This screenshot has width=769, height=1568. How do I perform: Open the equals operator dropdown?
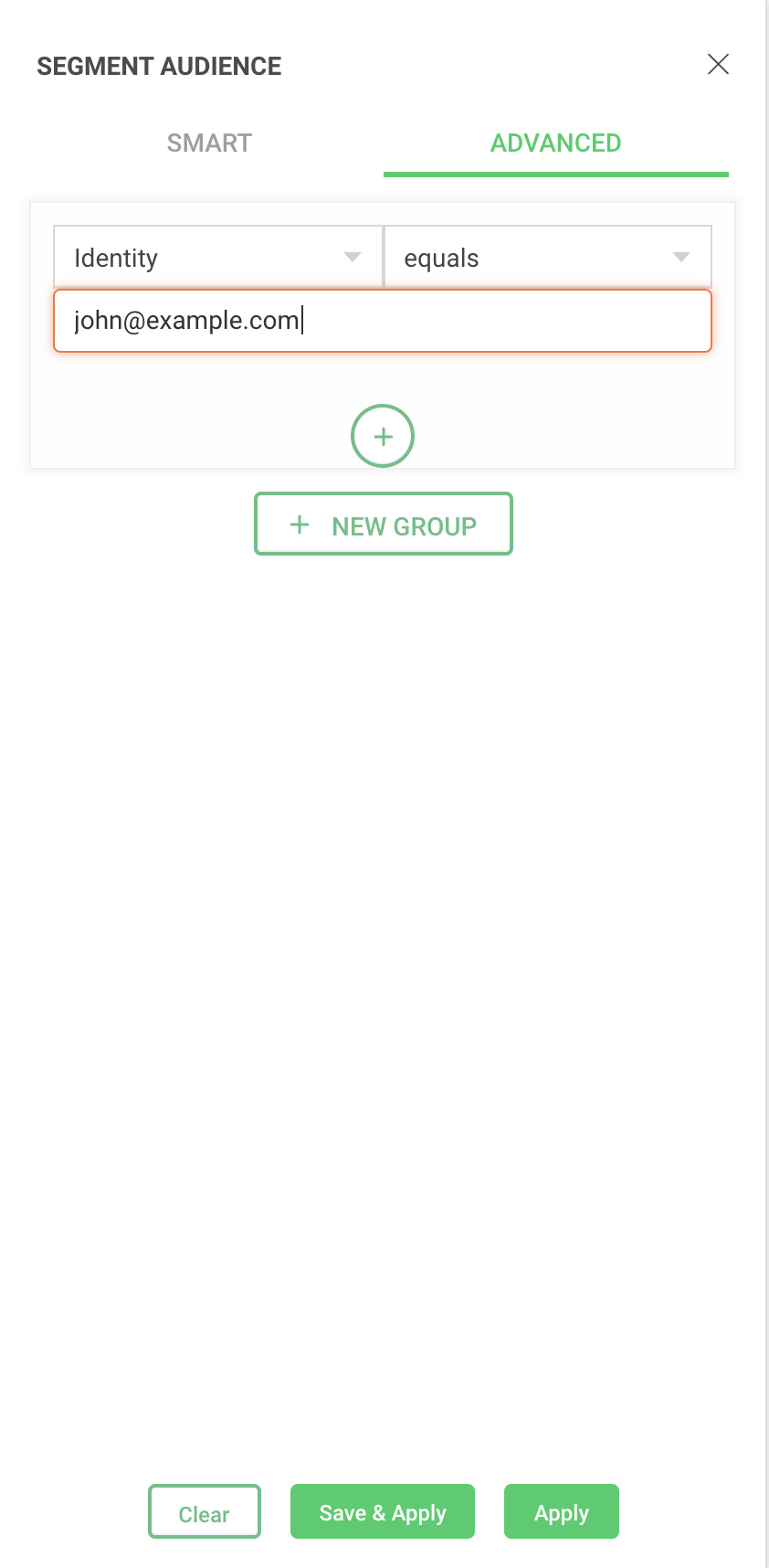coord(547,258)
